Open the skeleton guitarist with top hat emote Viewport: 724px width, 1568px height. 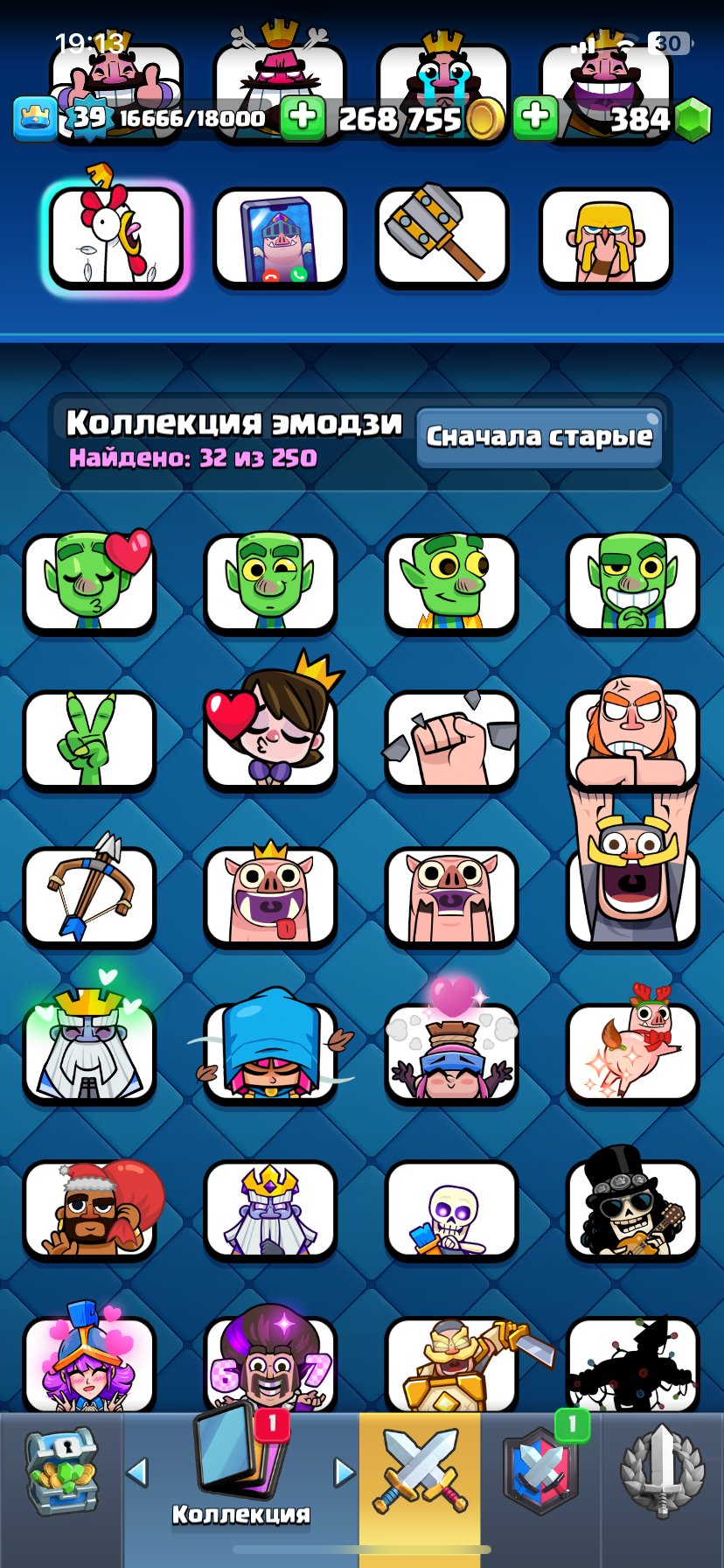tap(632, 1207)
